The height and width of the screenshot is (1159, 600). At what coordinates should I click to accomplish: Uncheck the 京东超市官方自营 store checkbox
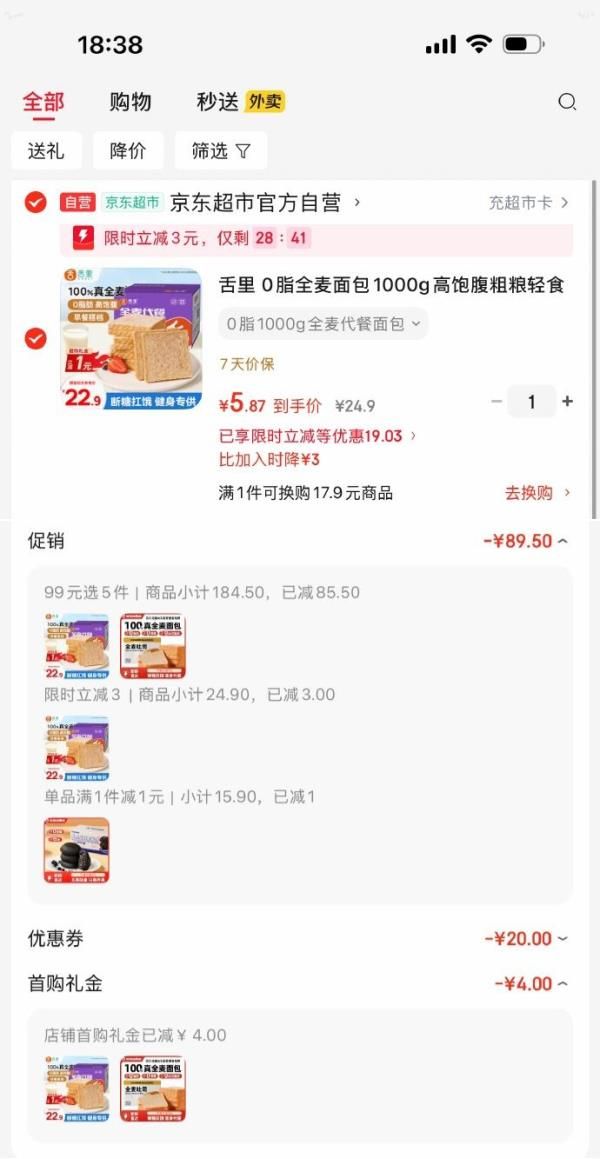[x=35, y=203]
